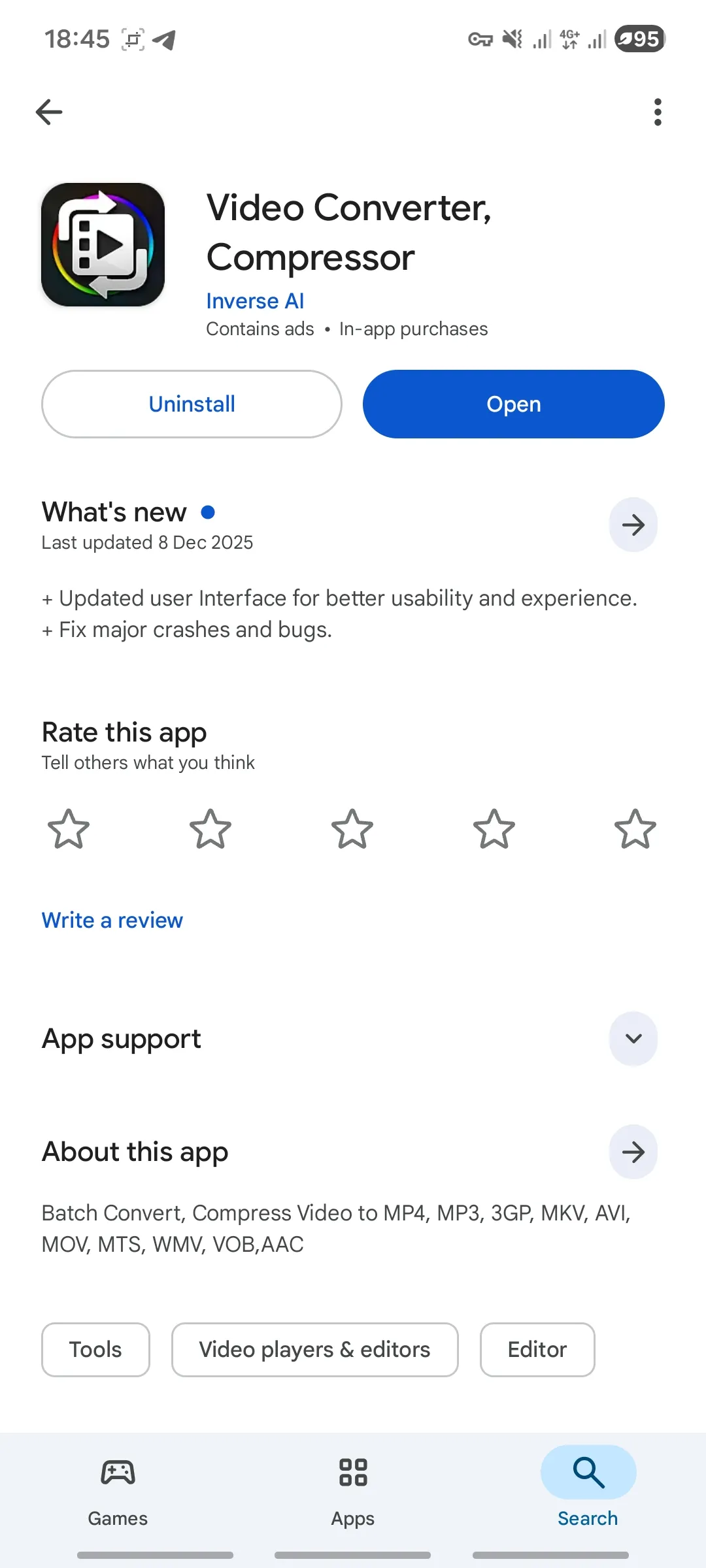The height and width of the screenshot is (1568, 706).
Task: Rate the app five stars
Action: (x=635, y=829)
